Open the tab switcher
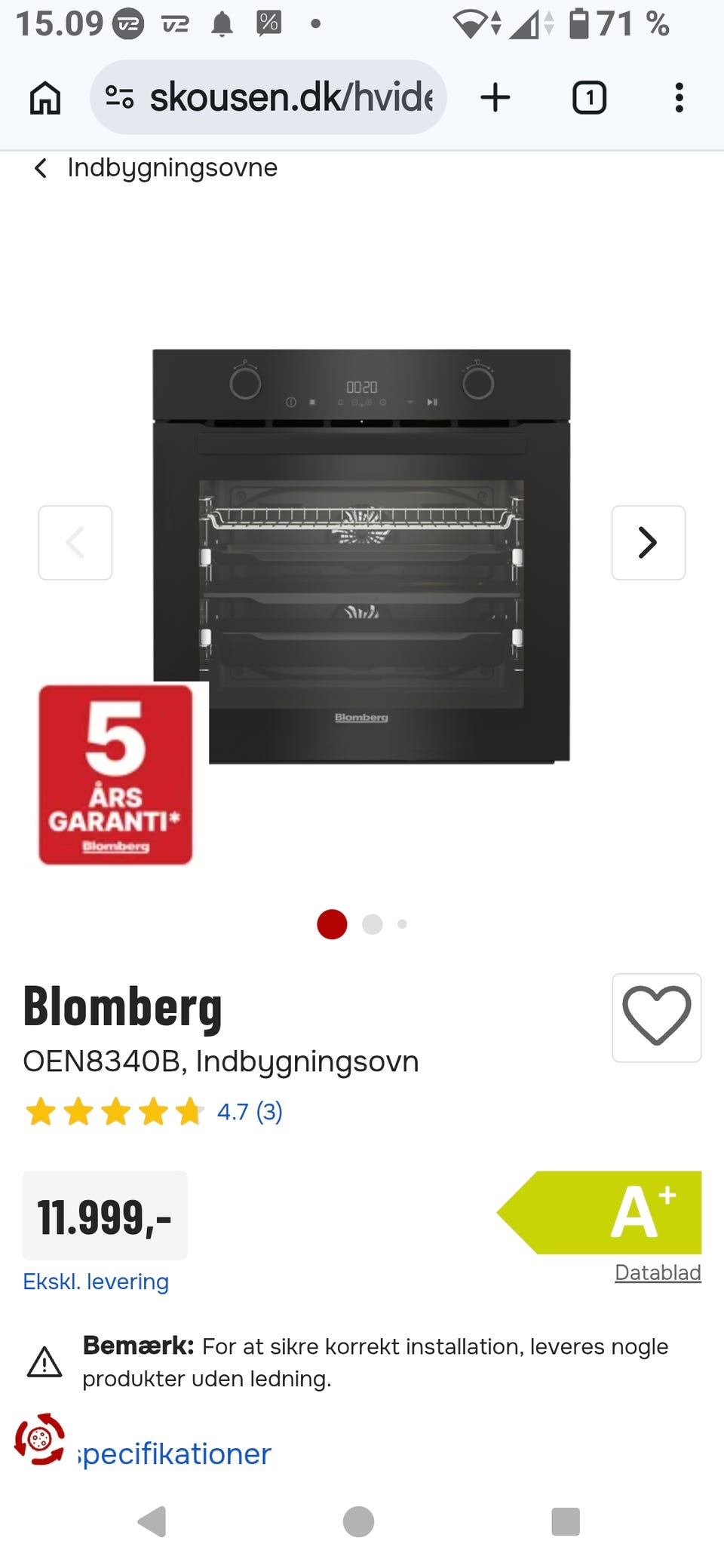This screenshot has width=724, height=1568. (x=589, y=97)
